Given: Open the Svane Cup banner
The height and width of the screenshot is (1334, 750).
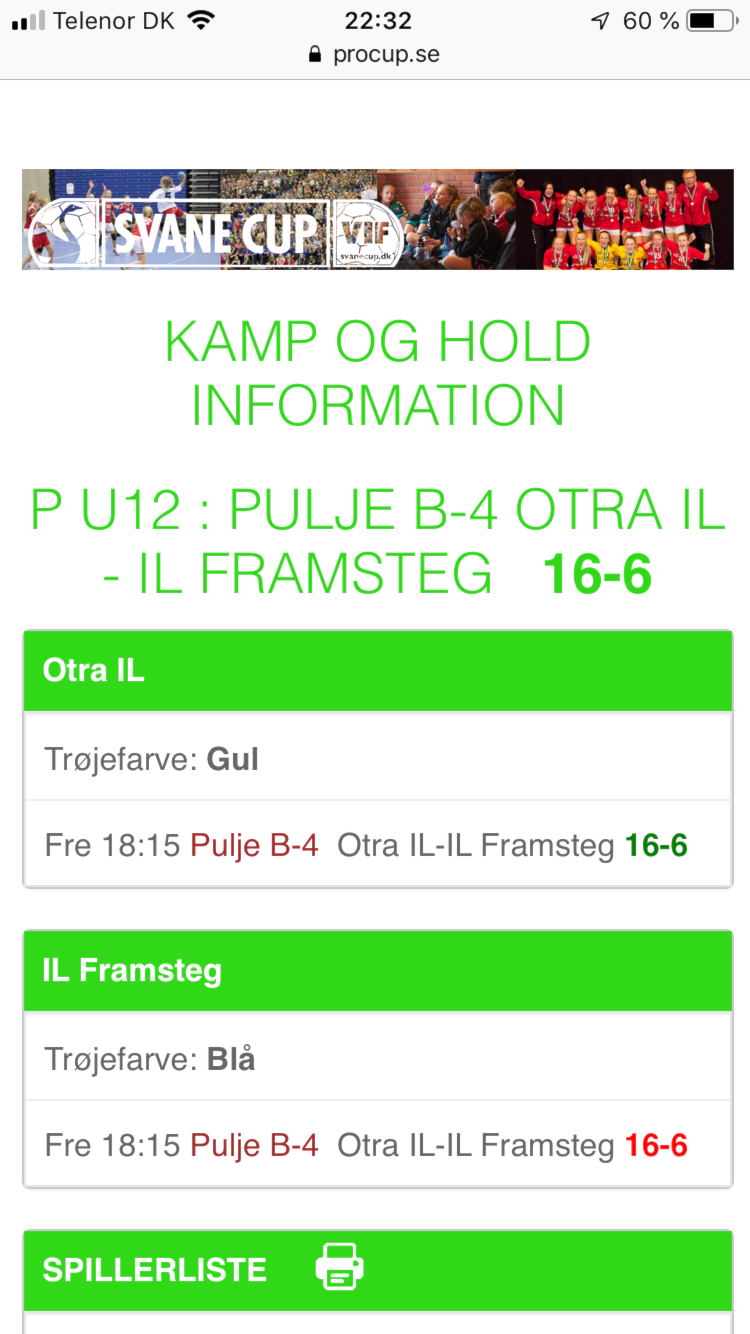Looking at the screenshot, I should pos(378,220).
